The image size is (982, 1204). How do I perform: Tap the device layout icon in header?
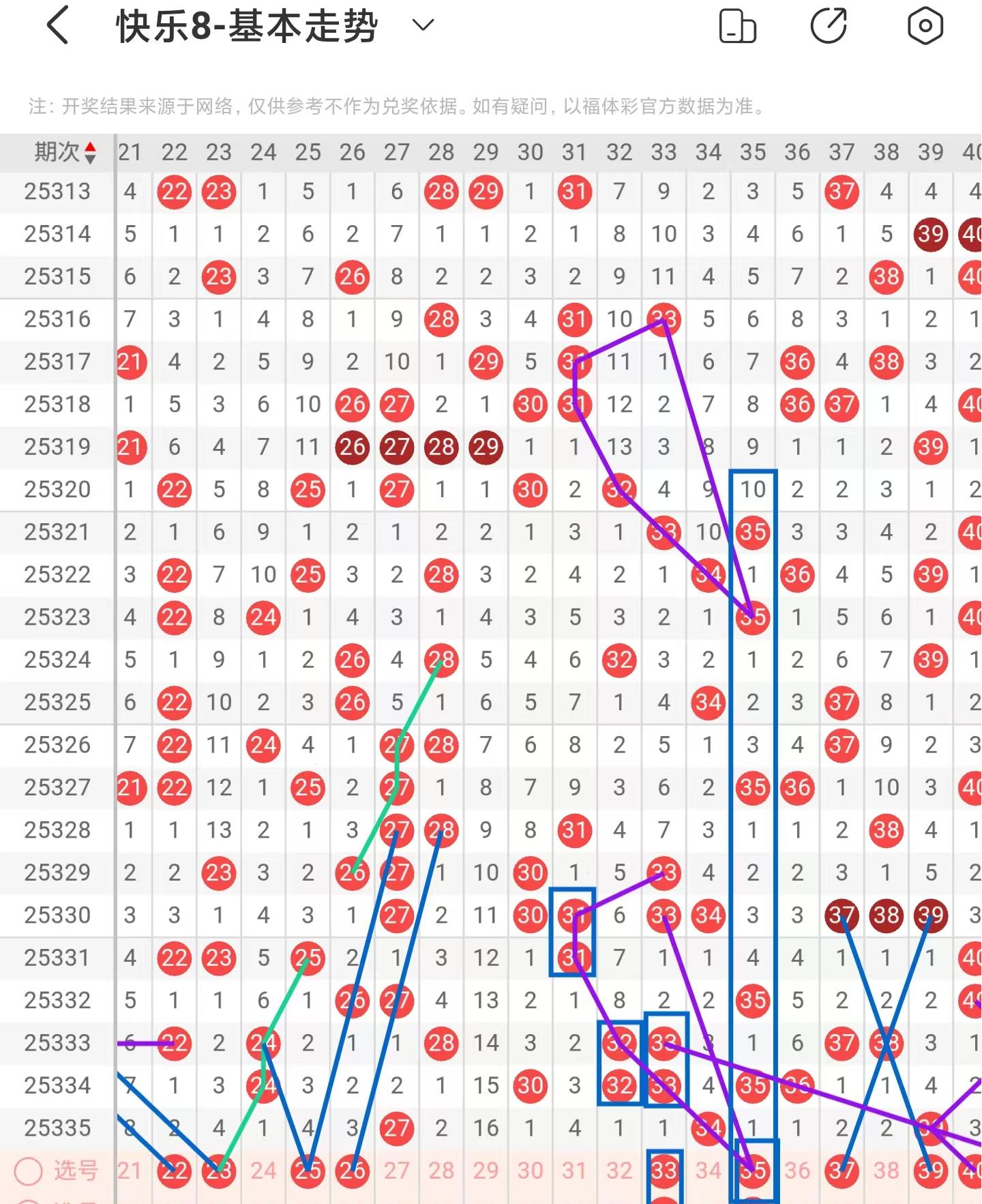coord(738,27)
